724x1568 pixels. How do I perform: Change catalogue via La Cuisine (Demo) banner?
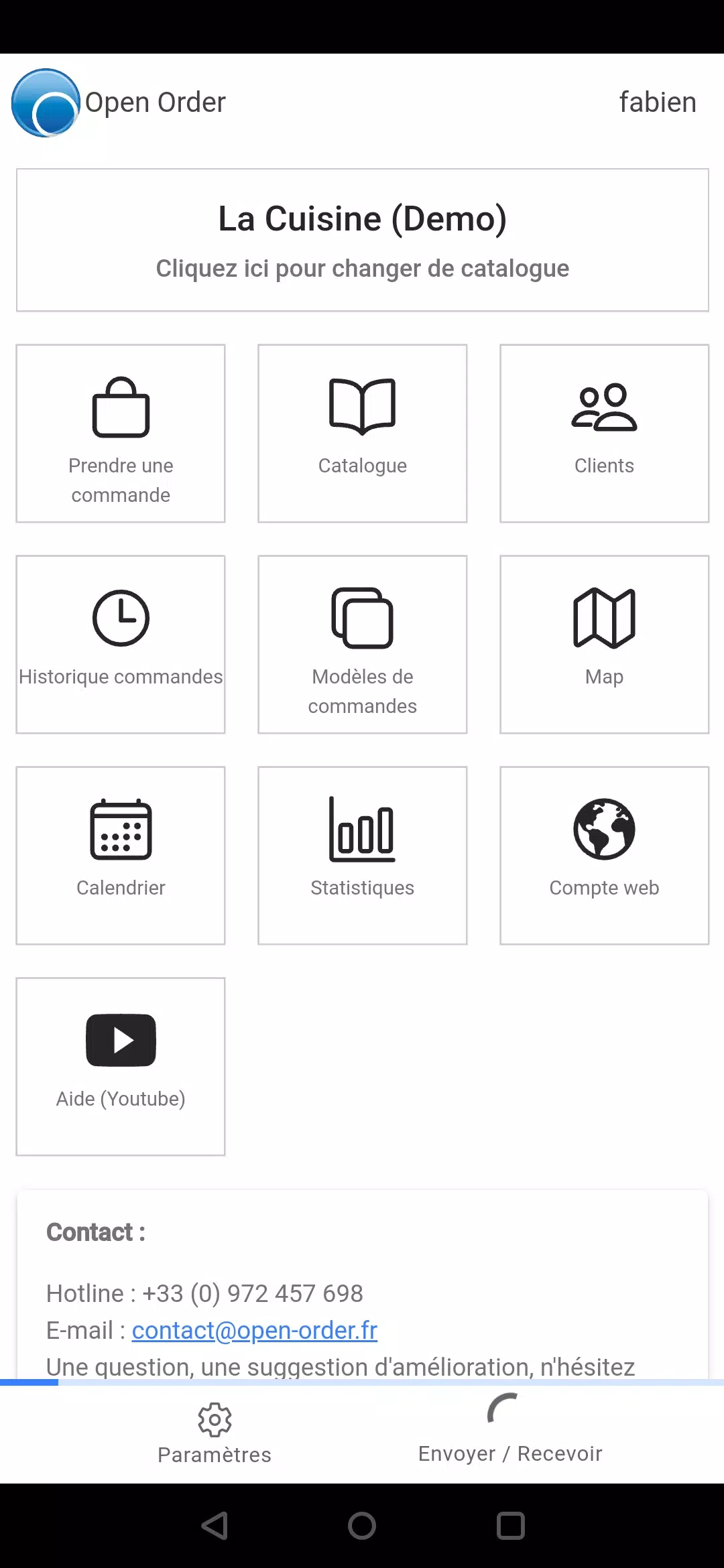[x=362, y=240]
